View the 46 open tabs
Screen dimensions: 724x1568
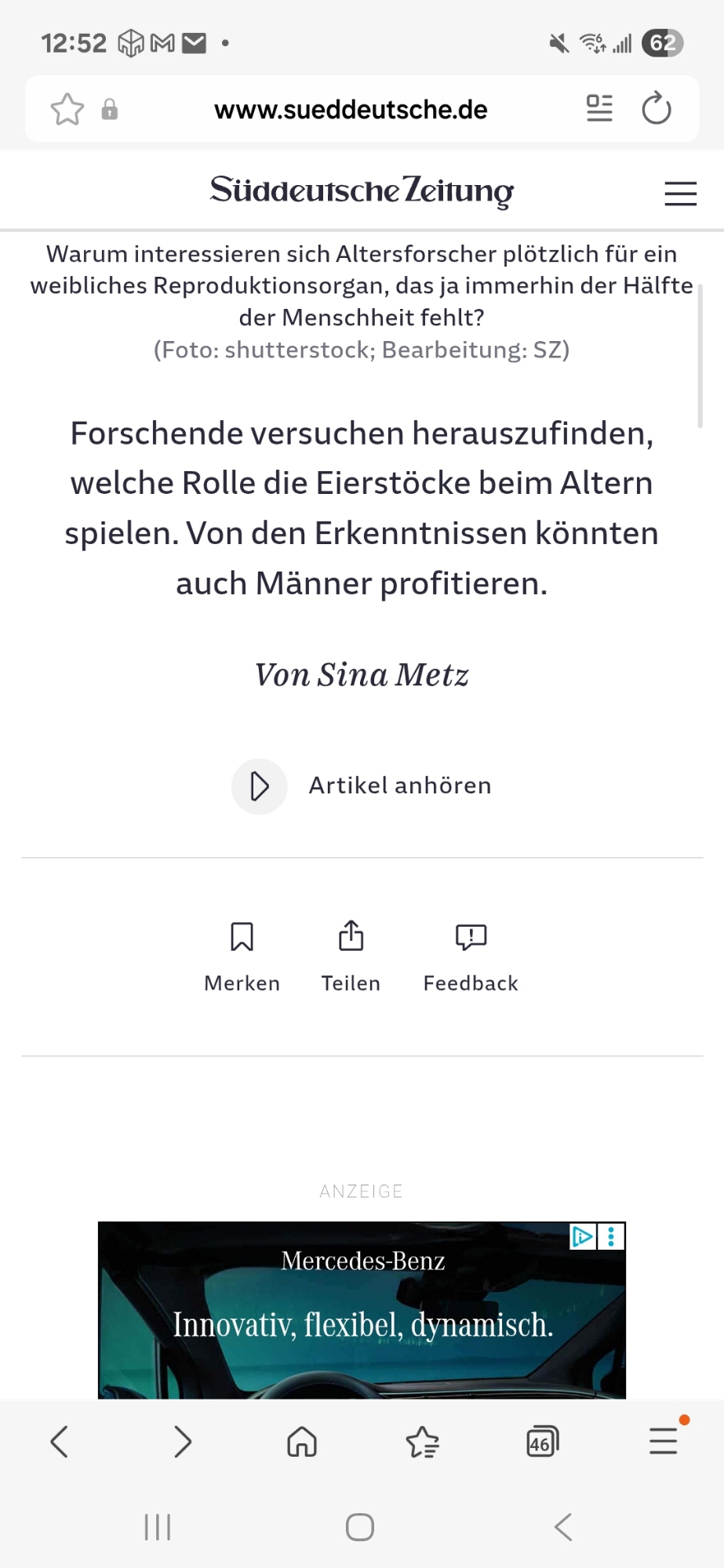[x=542, y=1441]
